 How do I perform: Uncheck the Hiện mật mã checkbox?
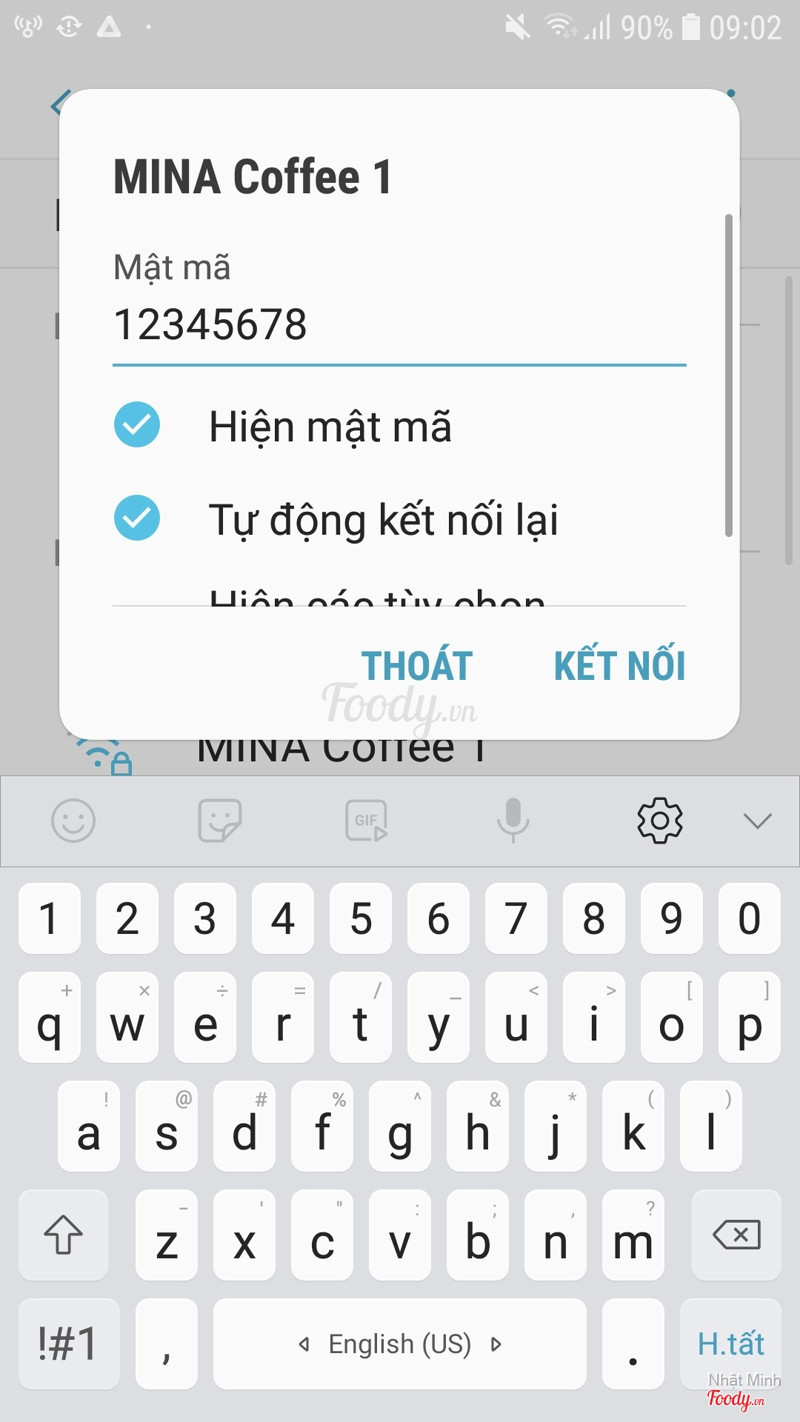[x=137, y=426]
